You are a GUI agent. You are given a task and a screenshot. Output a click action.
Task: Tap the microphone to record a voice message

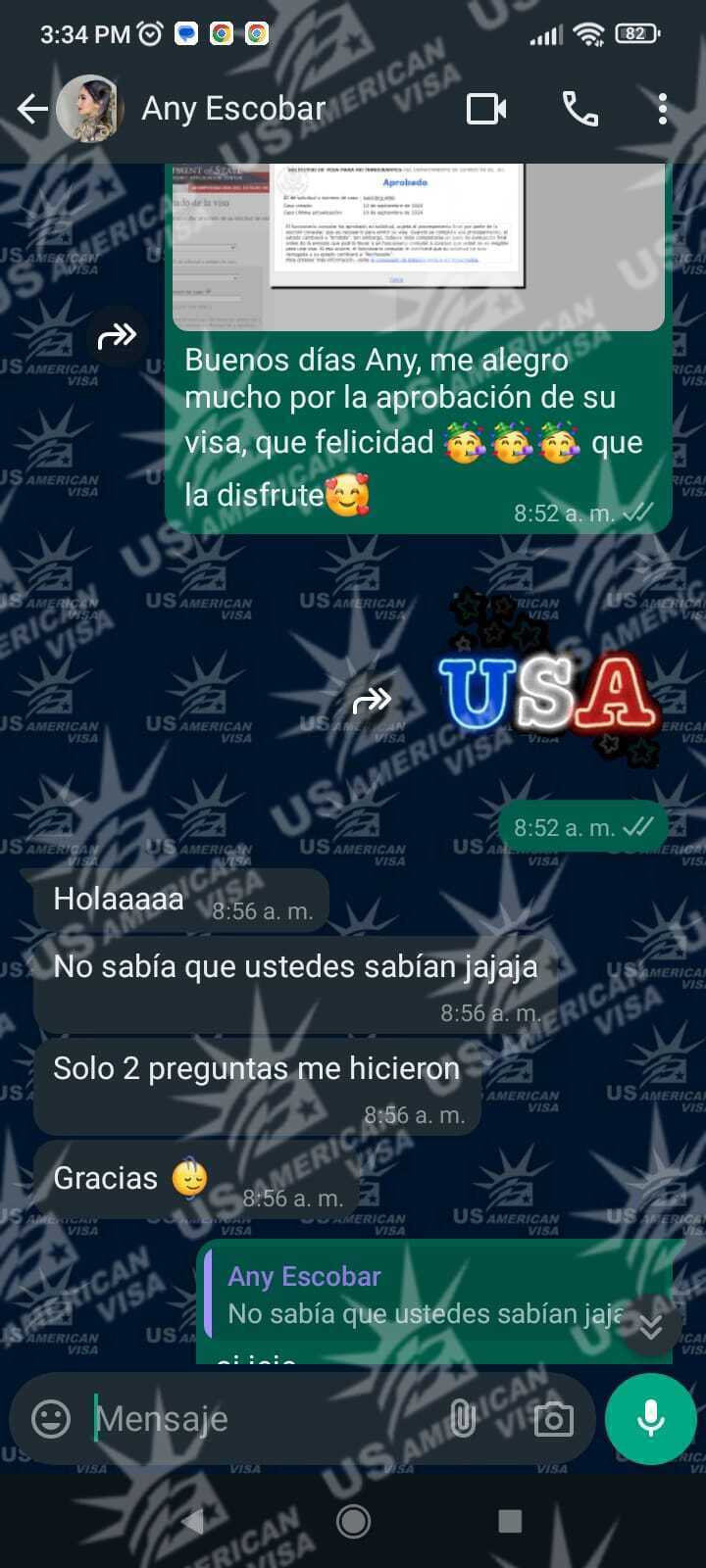pyautogui.click(x=650, y=1418)
